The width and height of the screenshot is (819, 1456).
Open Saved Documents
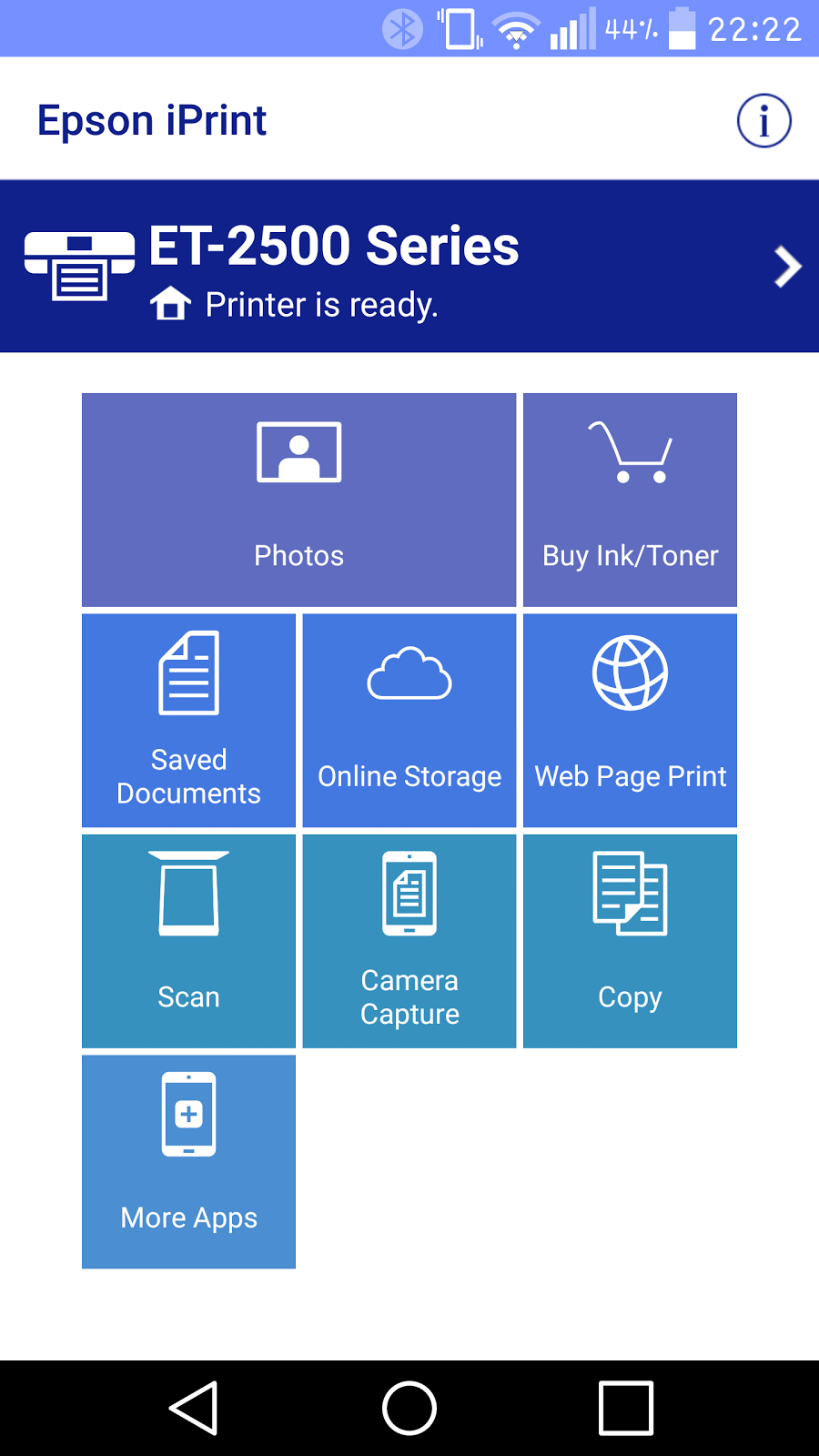tap(188, 720)
